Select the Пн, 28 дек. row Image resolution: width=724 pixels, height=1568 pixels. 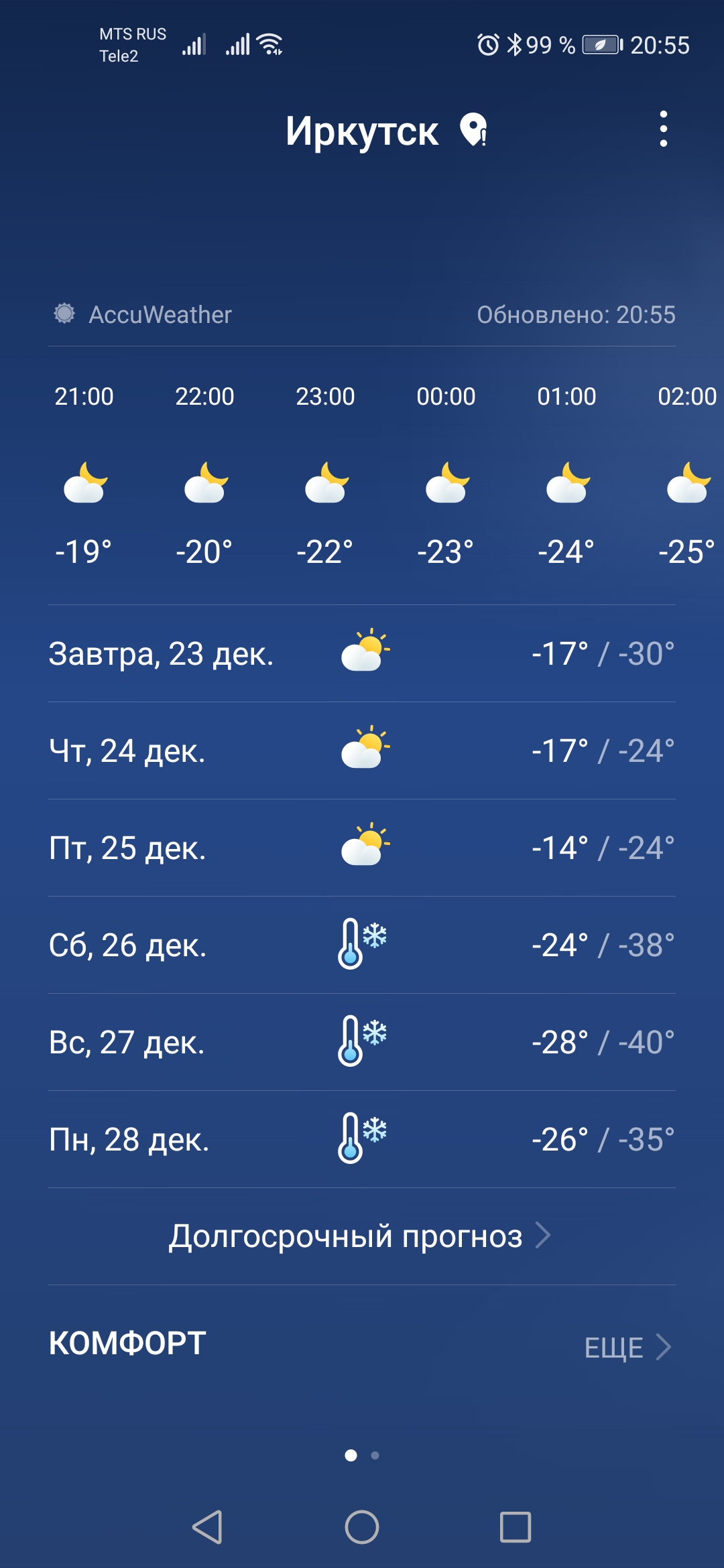(x=362, y=1139)
